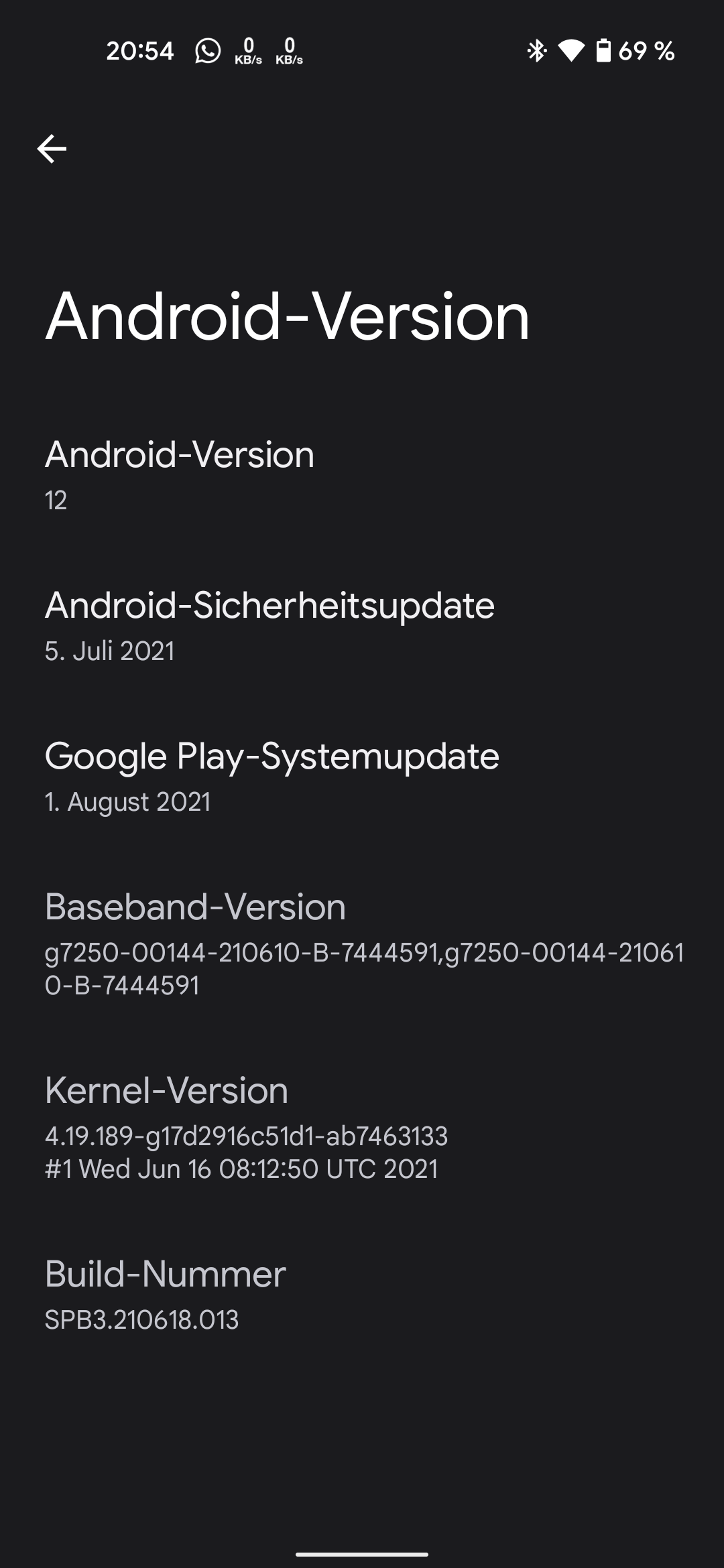The height and width of the screenshot is (1568, 724).
Task: Click the Wi-Fi icon in the status bar
Action: 572,51
